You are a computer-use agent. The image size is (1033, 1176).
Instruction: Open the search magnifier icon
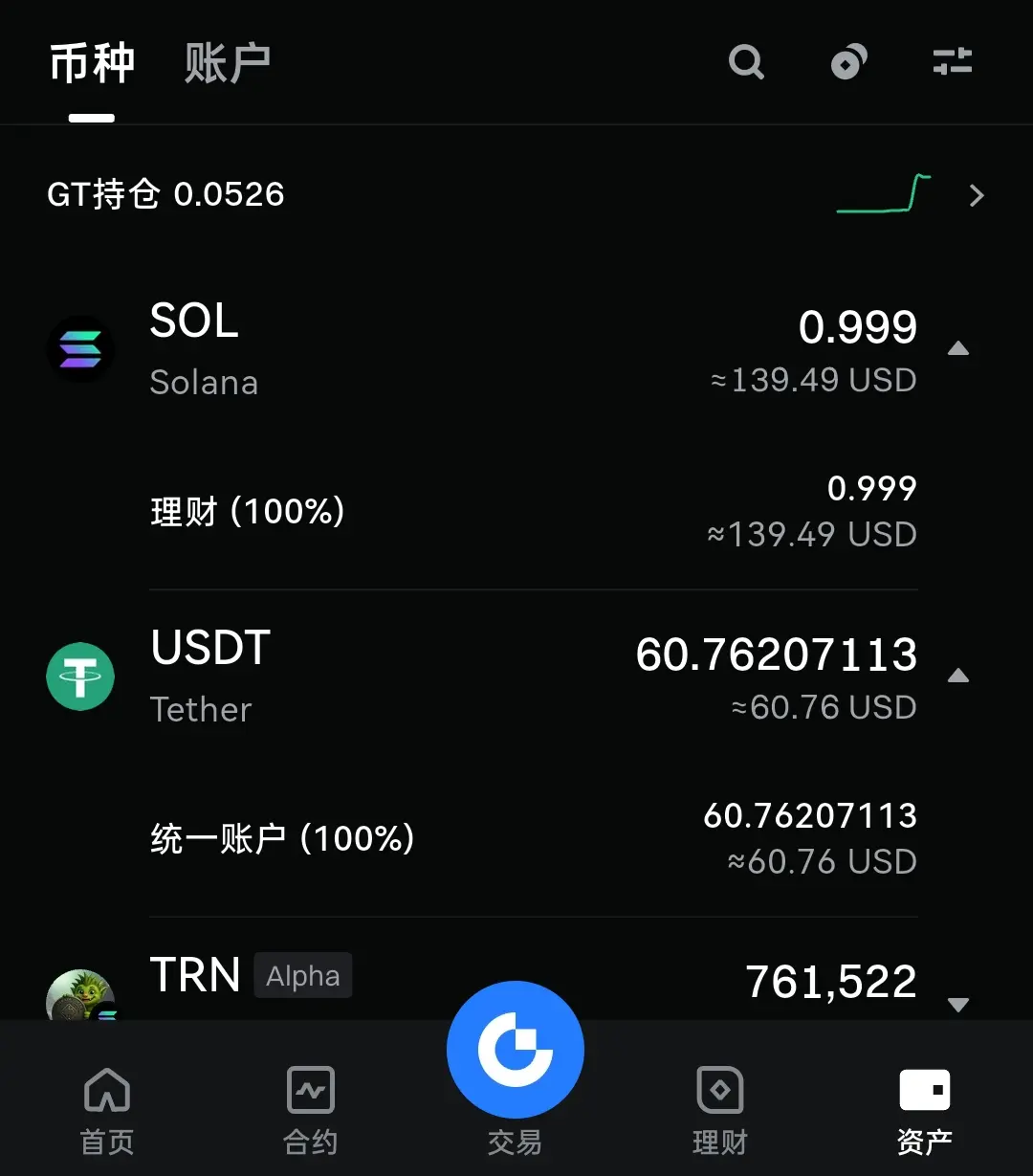(x=746, y=63)
